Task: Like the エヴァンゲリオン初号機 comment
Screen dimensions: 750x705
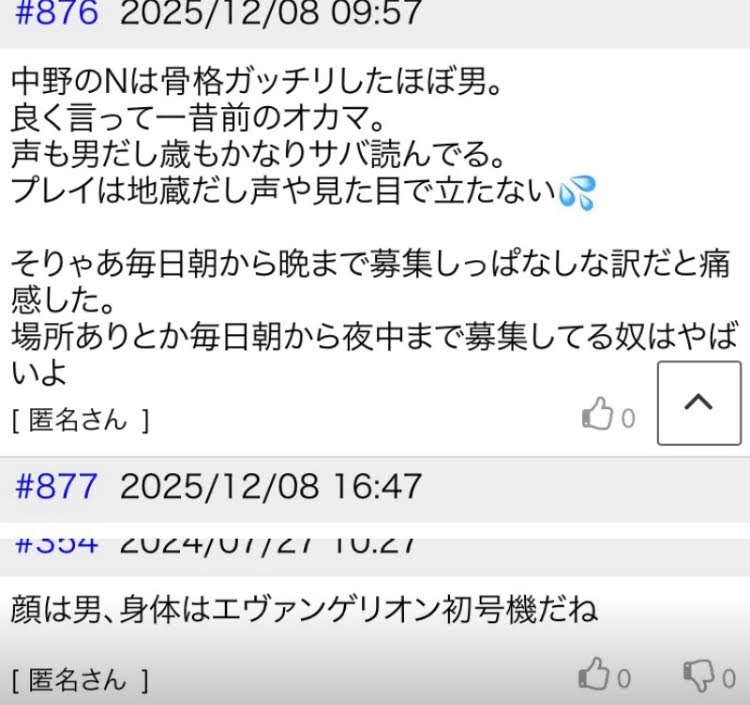Action: click(x=594, y=677)
